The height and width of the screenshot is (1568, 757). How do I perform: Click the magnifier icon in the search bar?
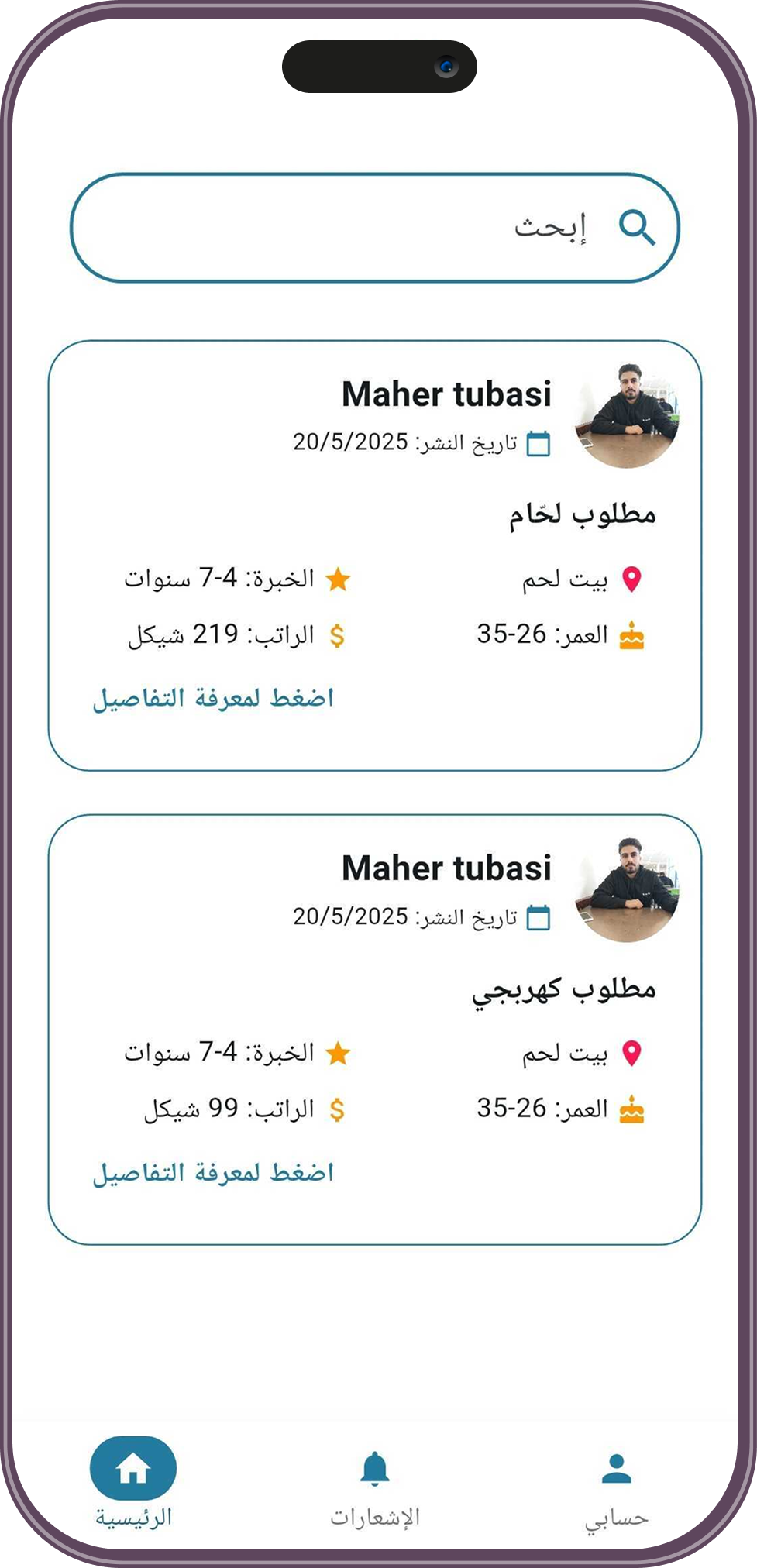click(x=638, y=225)
